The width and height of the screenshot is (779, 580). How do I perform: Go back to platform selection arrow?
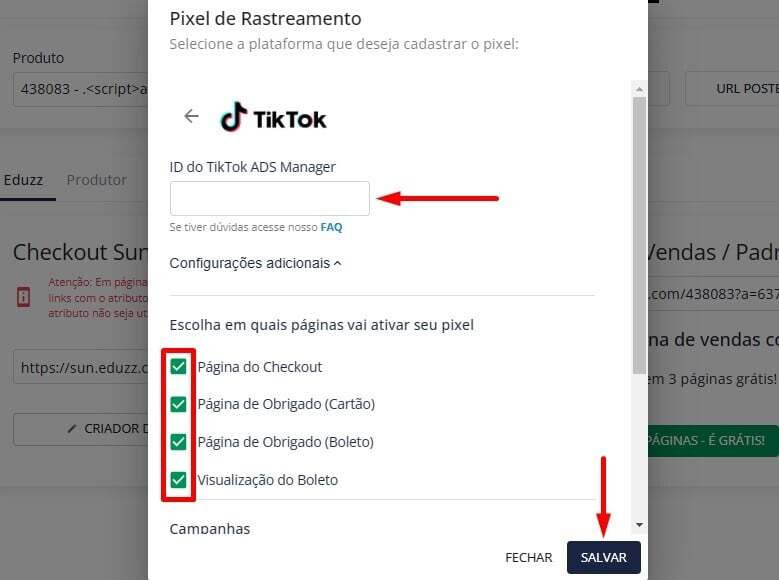point(191,116)
